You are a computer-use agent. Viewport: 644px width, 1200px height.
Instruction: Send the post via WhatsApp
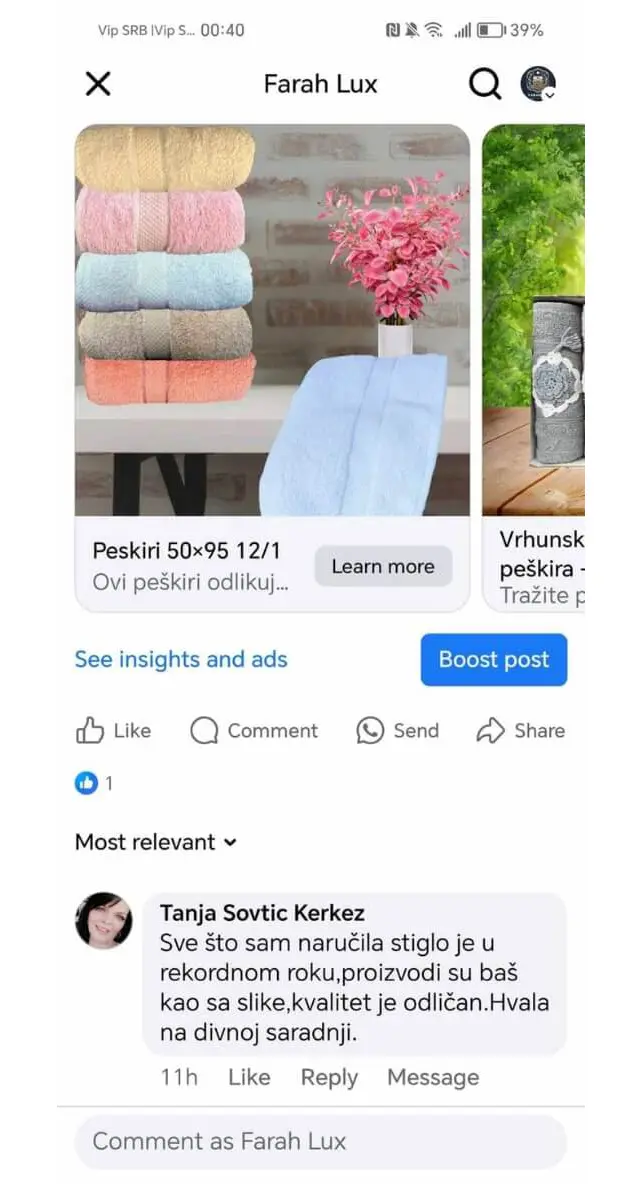tap(397, 731)
